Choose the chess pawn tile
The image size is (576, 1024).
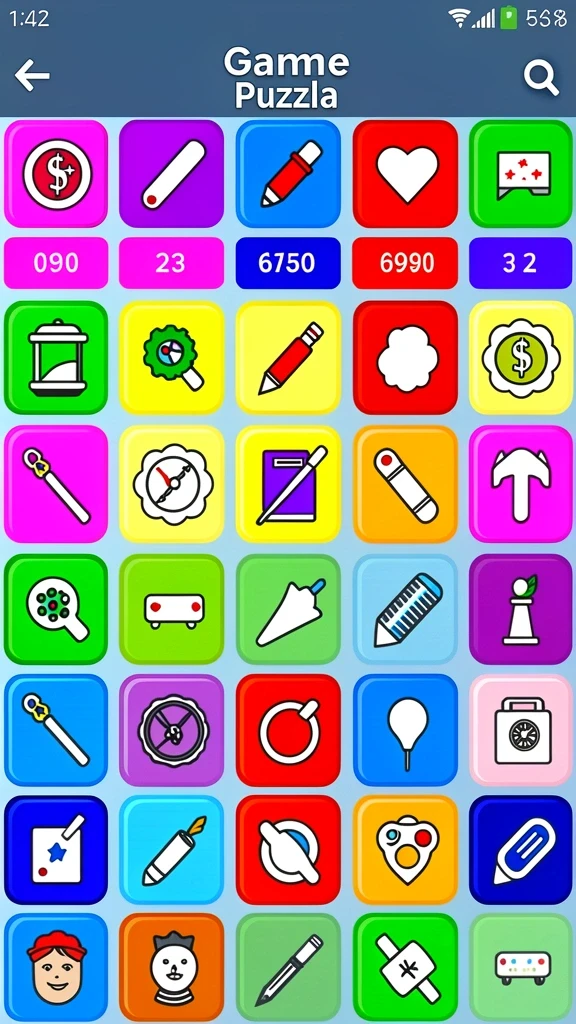pos(520,609)
